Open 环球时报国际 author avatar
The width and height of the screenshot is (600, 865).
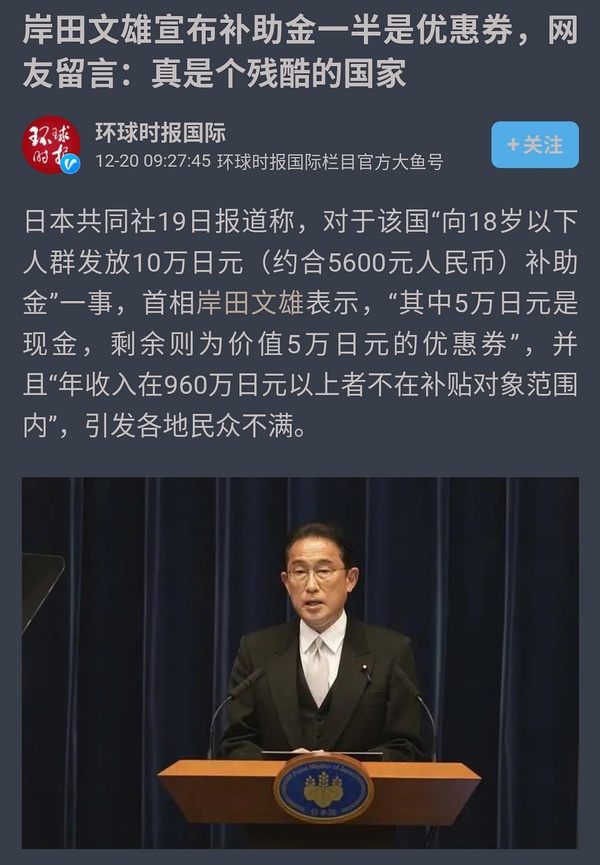(x=51, y=145)
